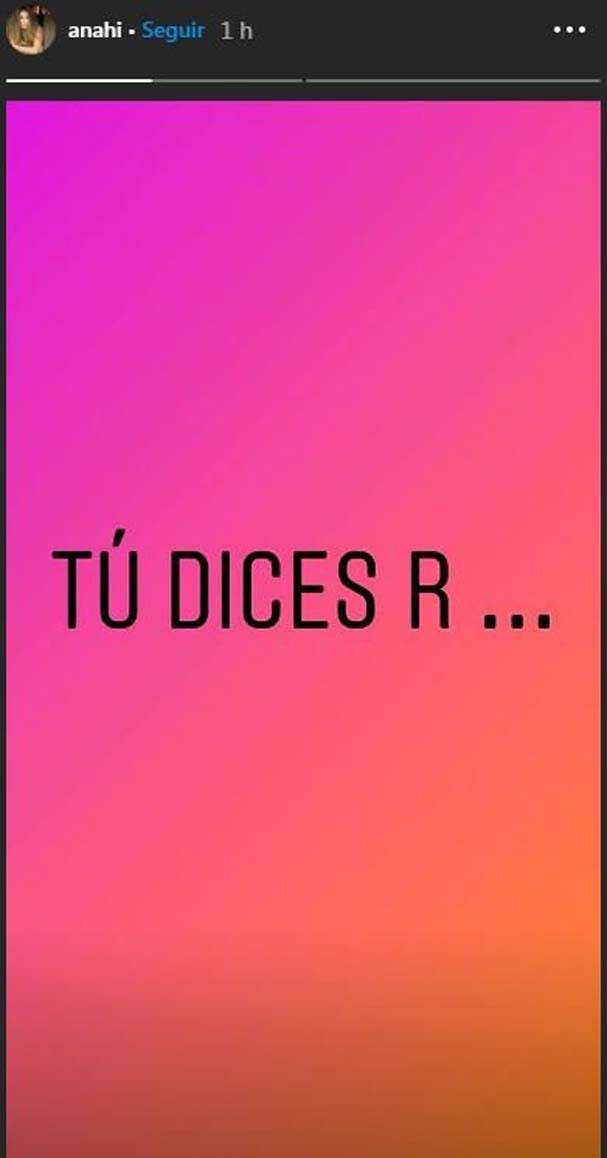Tap the anahi username

pos(94,31)
